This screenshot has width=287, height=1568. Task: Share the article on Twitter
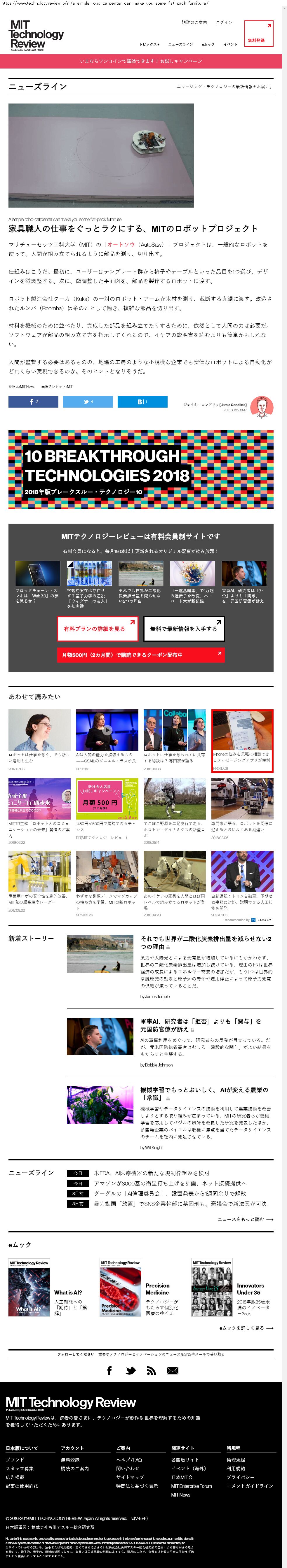(x=88, y=402)
